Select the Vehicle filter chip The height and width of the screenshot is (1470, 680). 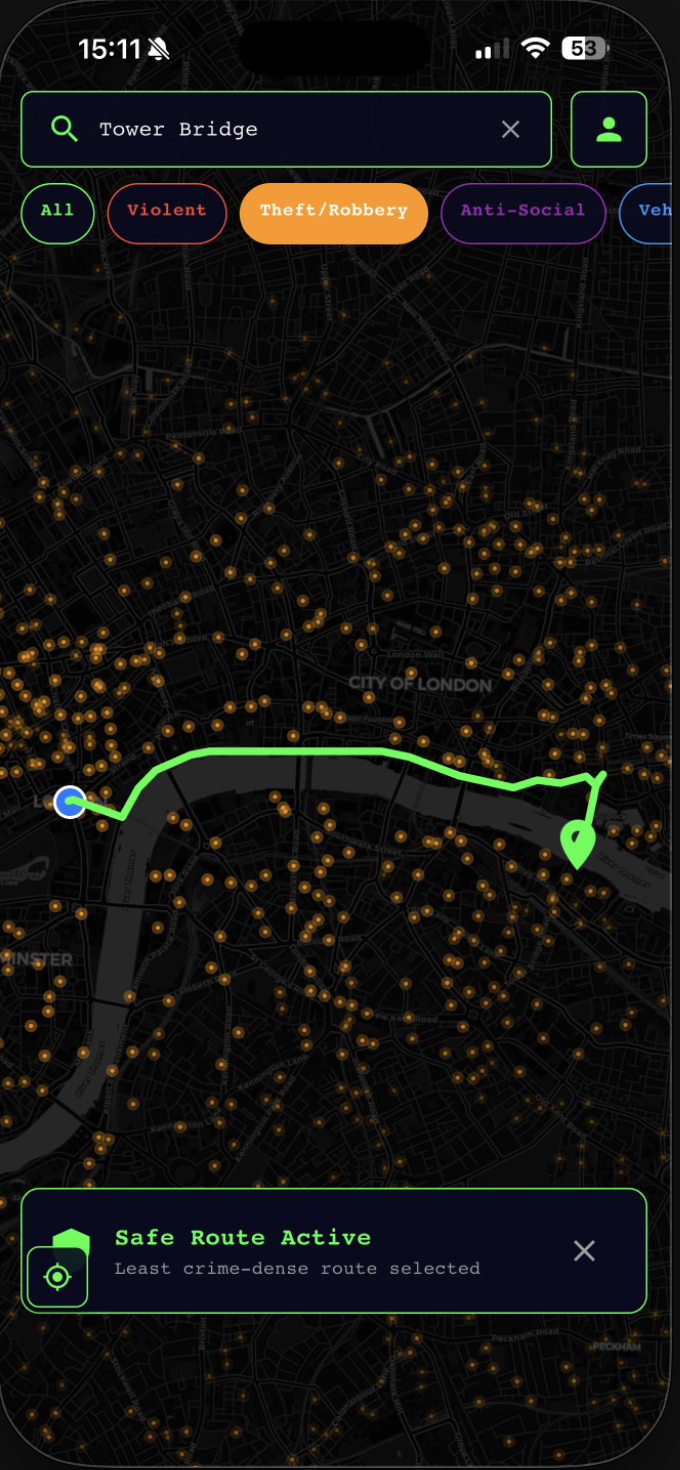650,212
